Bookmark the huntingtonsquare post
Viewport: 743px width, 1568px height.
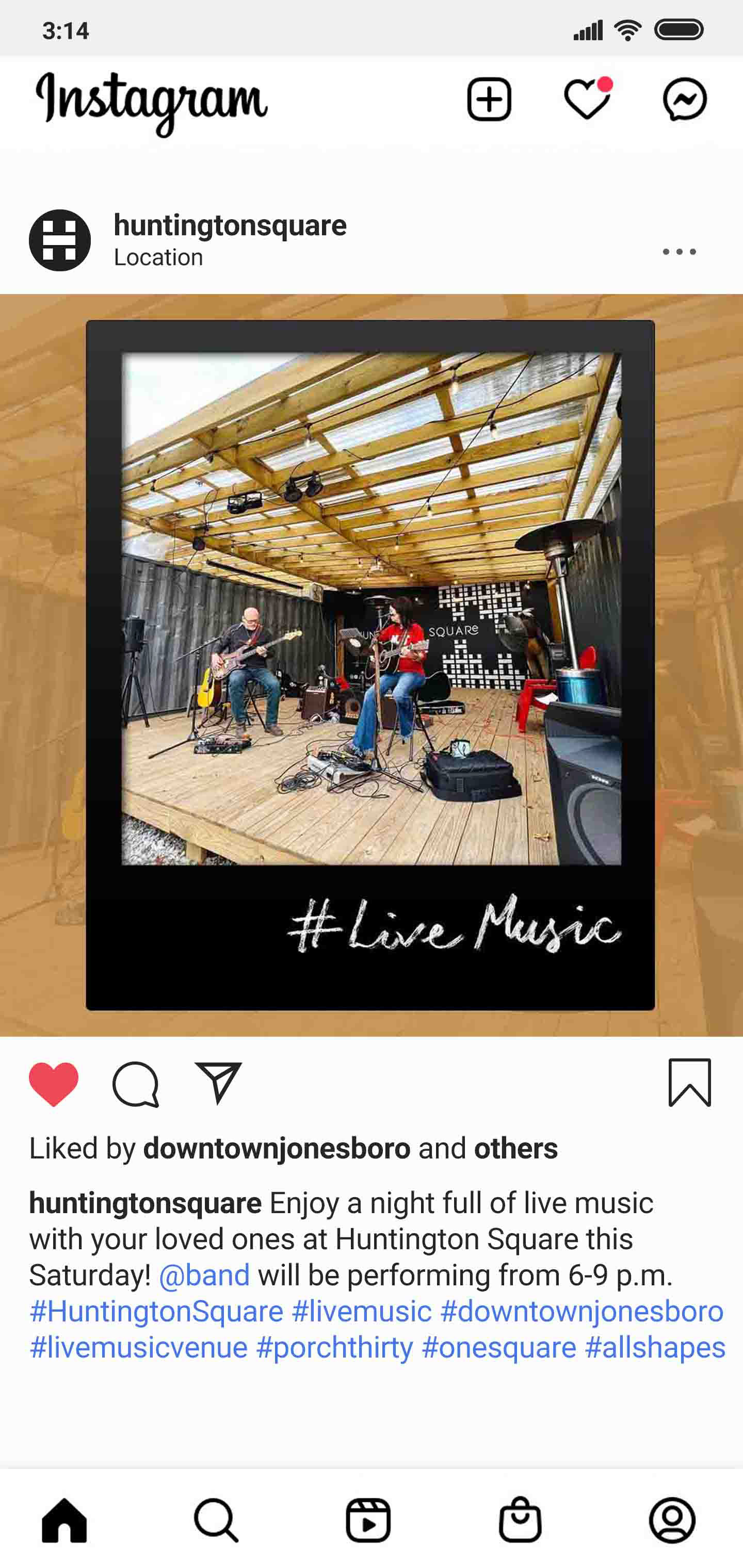pyautogui.click(x=690, y=1082)
